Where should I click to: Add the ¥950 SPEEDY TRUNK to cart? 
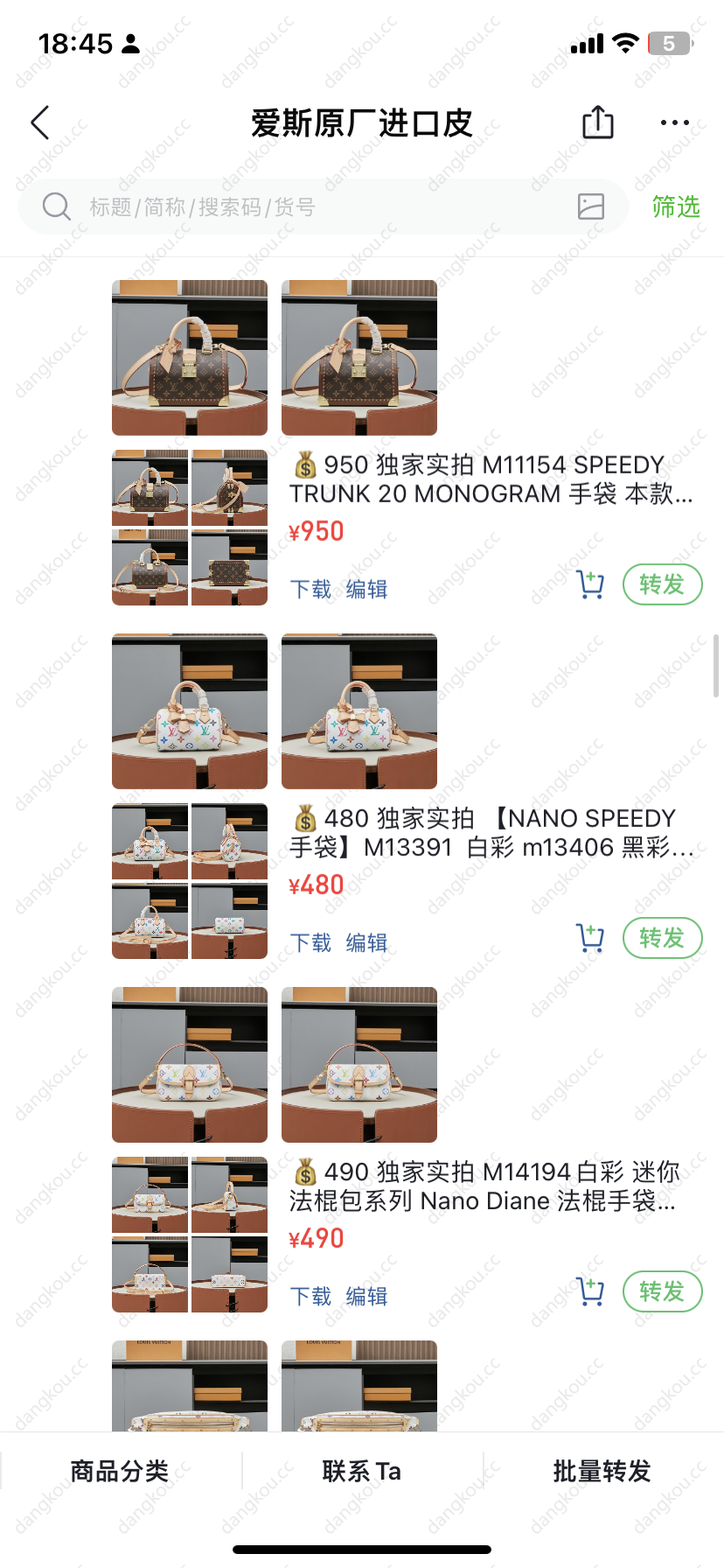591,584
